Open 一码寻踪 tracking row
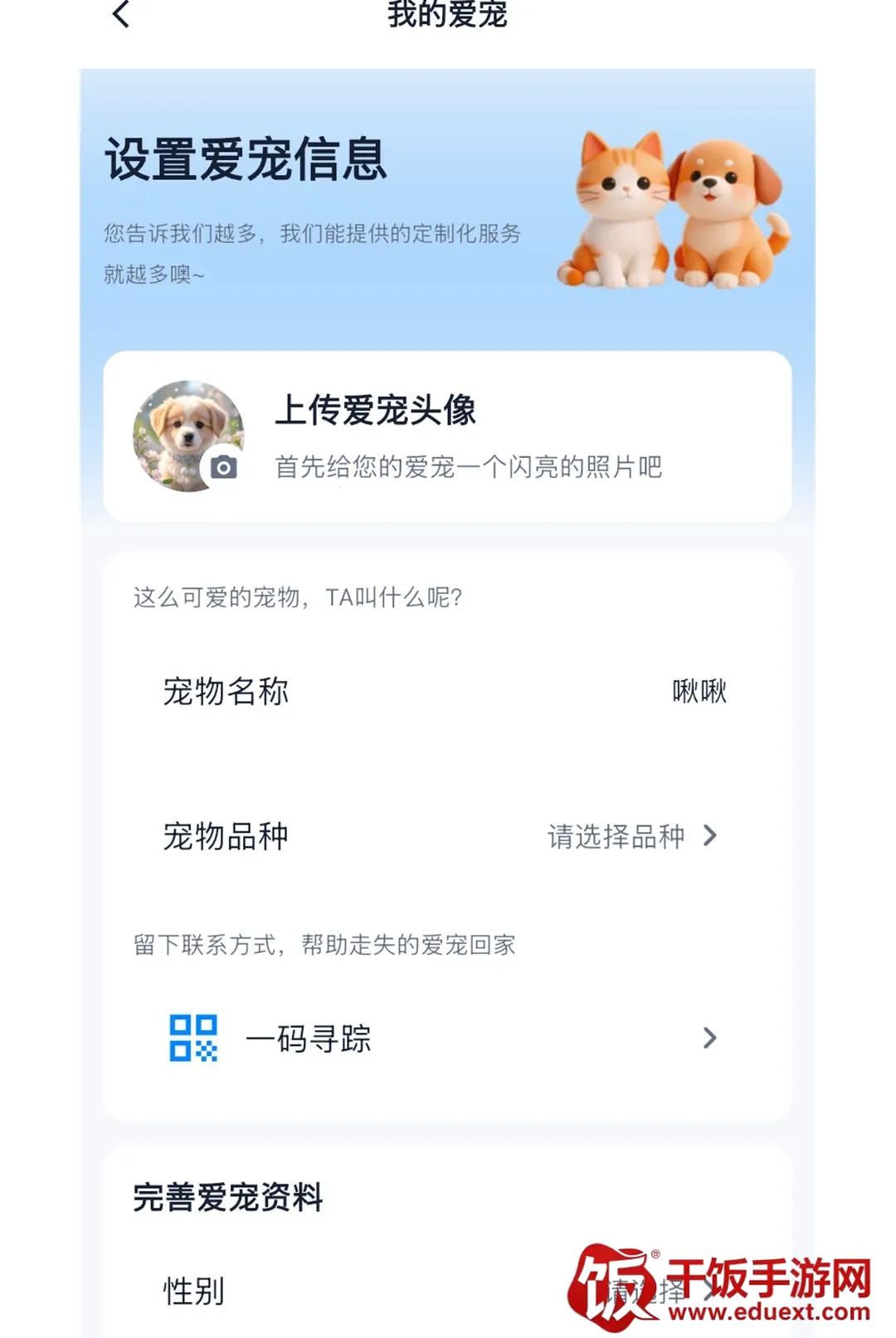Viewport: 896px width, 1338px height. (446, 1039)
